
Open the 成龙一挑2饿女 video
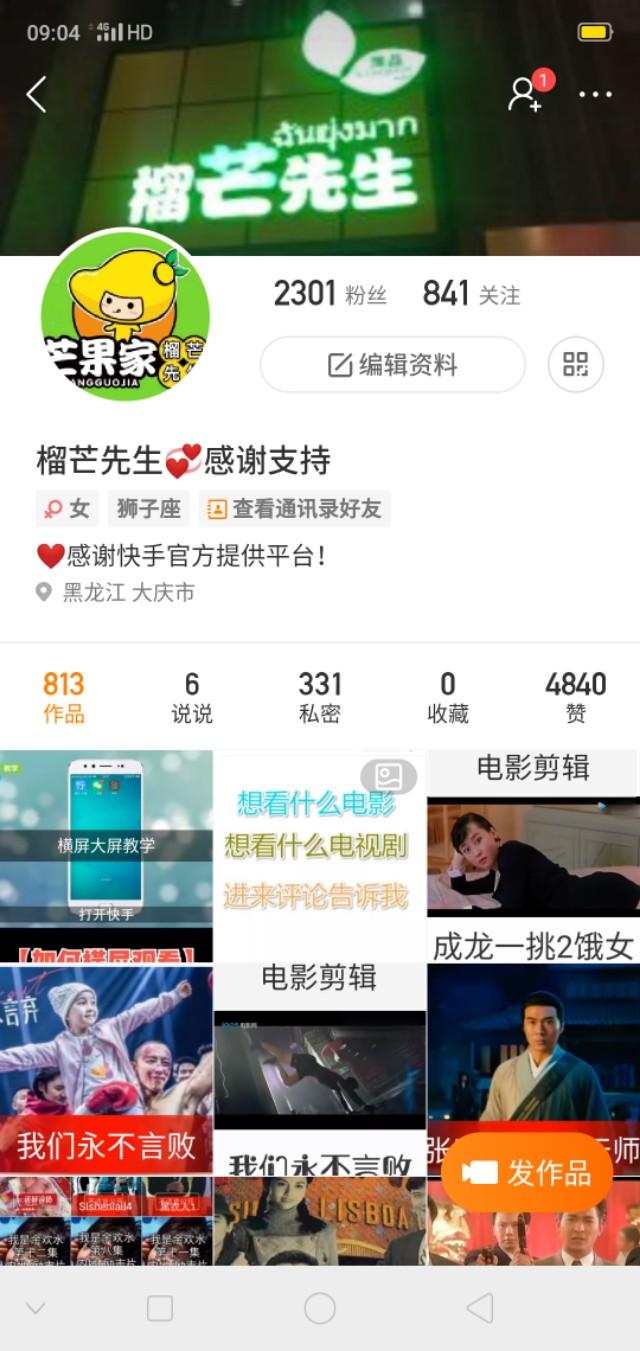click(533, 856)
